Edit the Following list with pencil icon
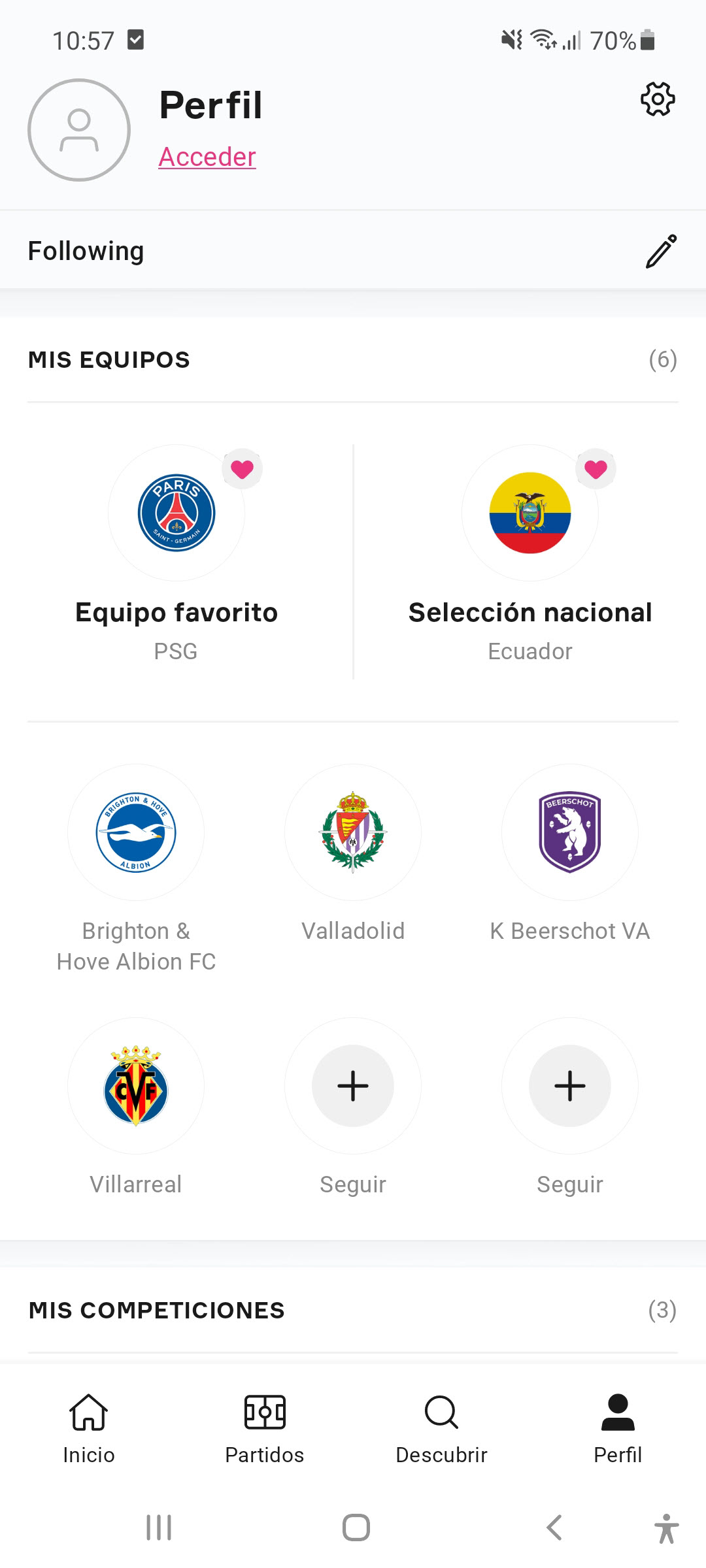This screenshot has width=706, height=1568. pyautogui.click(x=661, y=252)
